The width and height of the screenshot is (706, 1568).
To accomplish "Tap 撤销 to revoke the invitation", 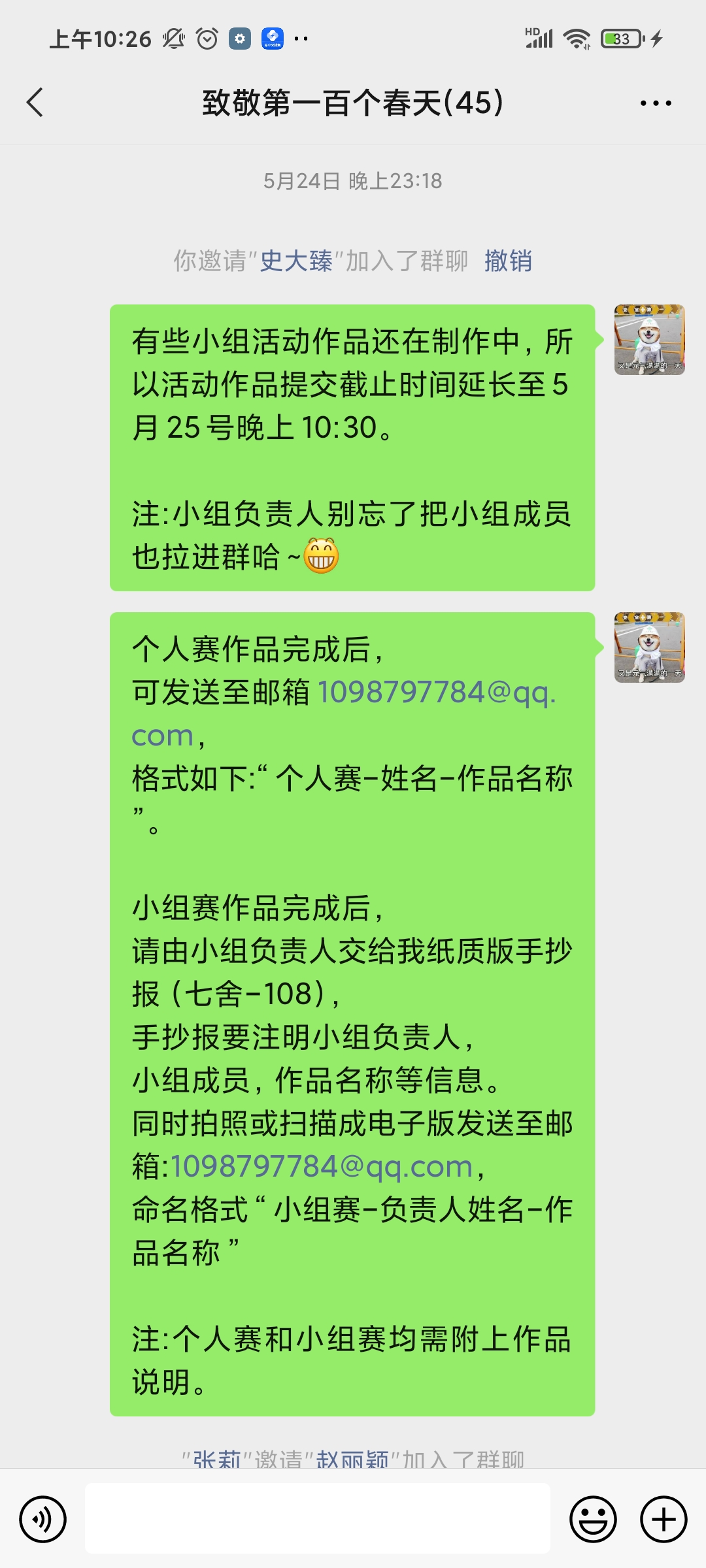I will [508, 261].
